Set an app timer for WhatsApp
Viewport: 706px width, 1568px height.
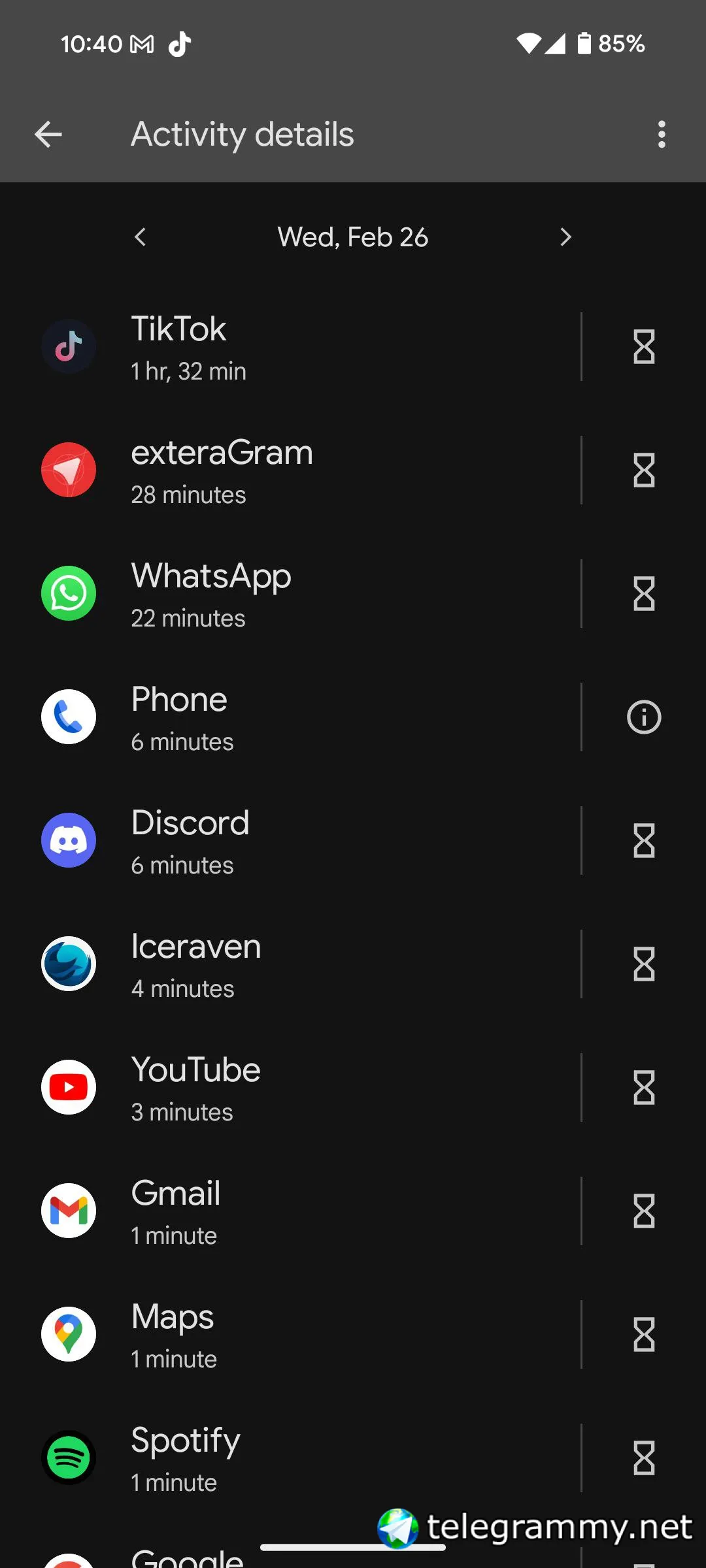(644, 594)
